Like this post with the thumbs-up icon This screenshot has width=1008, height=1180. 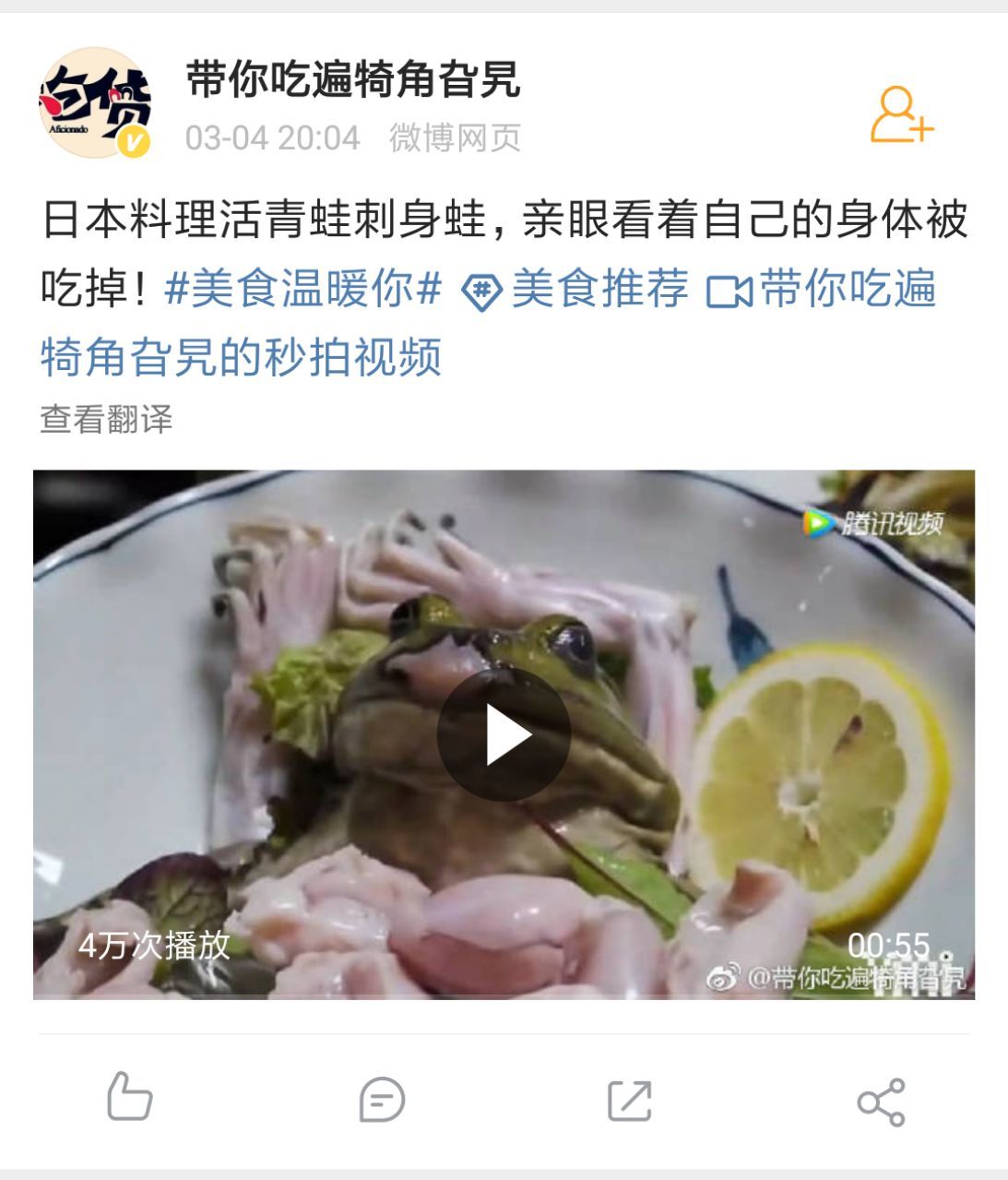[x=129, y=1098]
